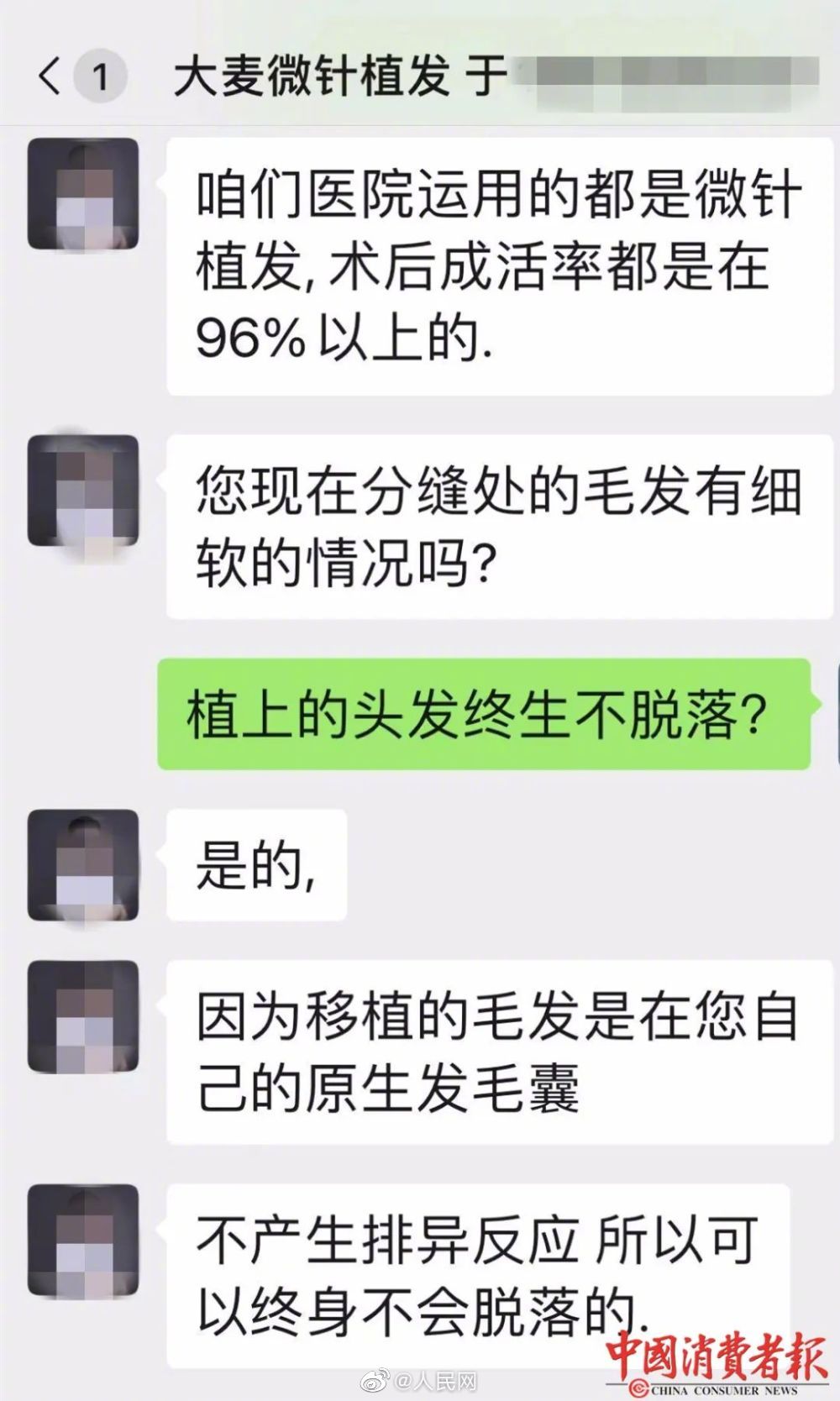This screenshot has width=840, height=1401.
Task: Open avatar beside 不产生排异反应 message
Action: coord(83,1241)
